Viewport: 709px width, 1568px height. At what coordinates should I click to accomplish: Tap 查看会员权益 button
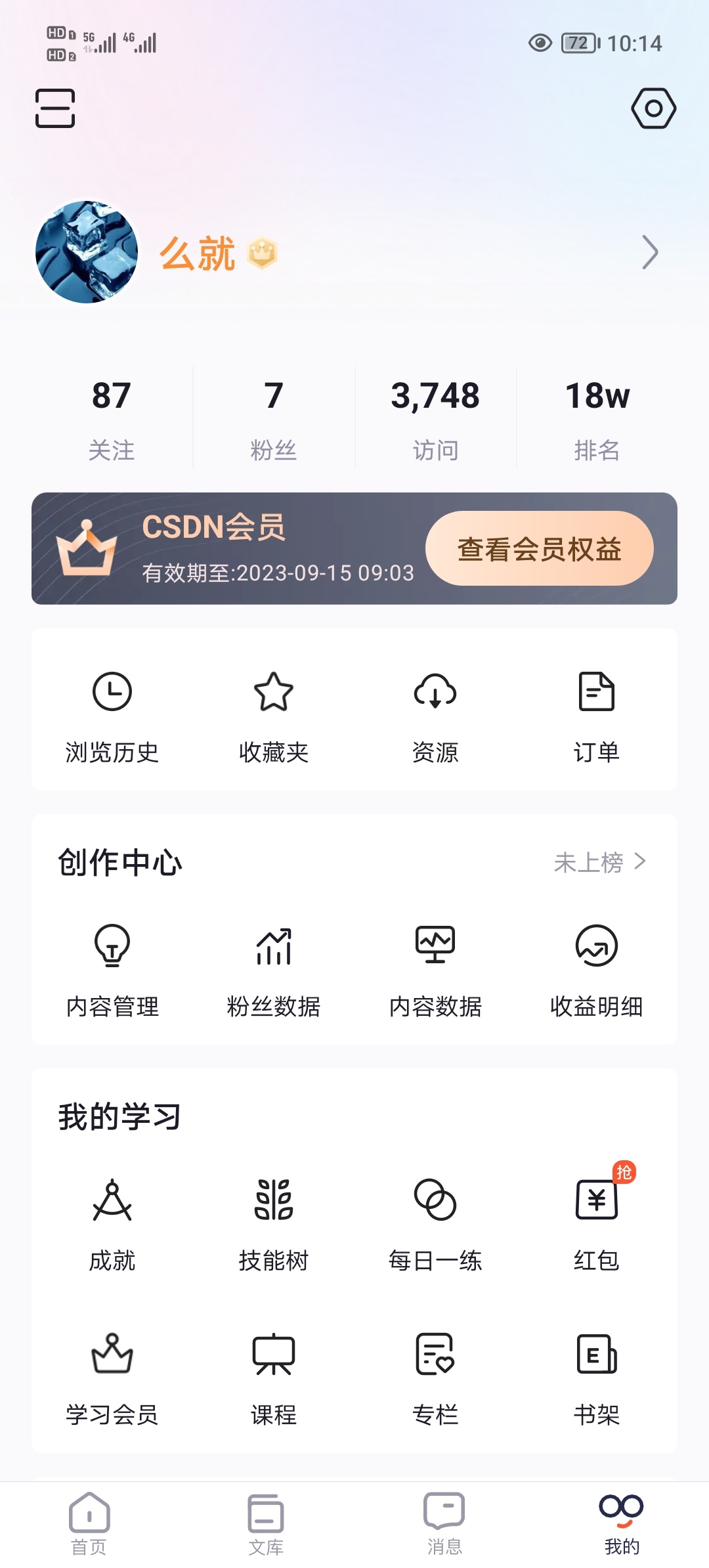coord(539,549)
